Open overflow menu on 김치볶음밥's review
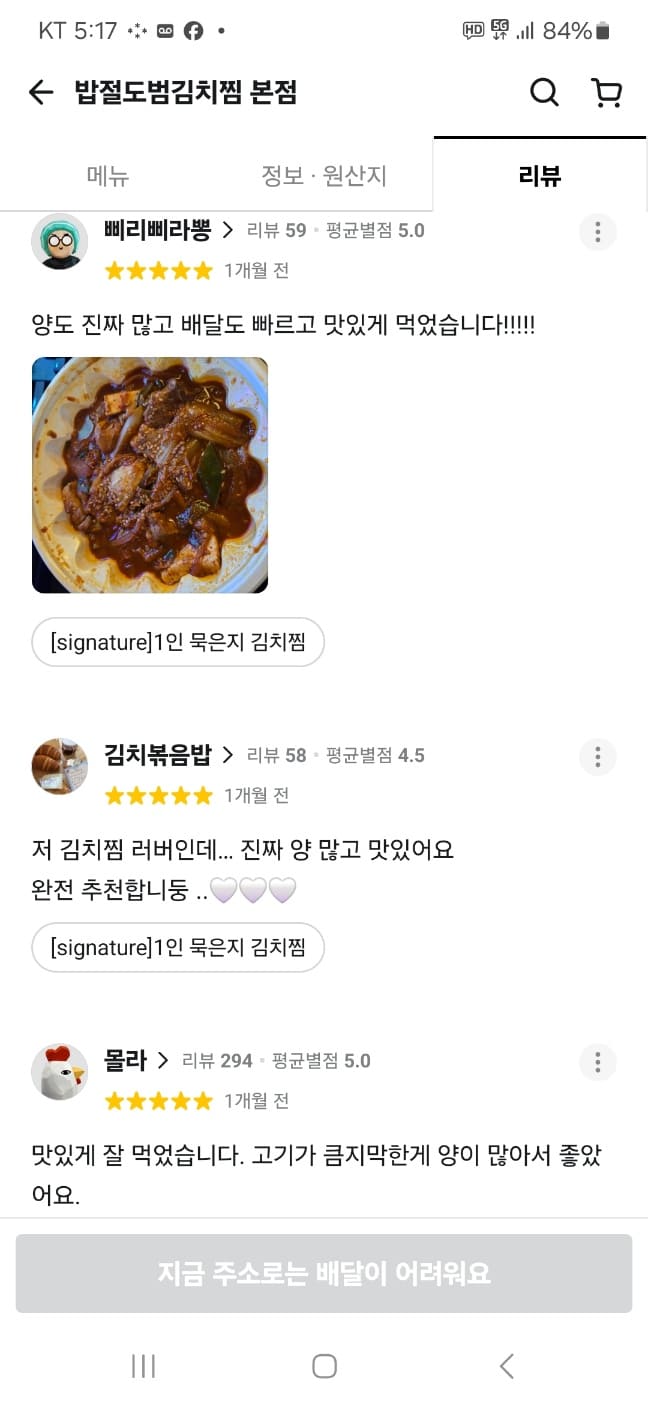Screen dimensions: 648x1404 click(597, 757)
